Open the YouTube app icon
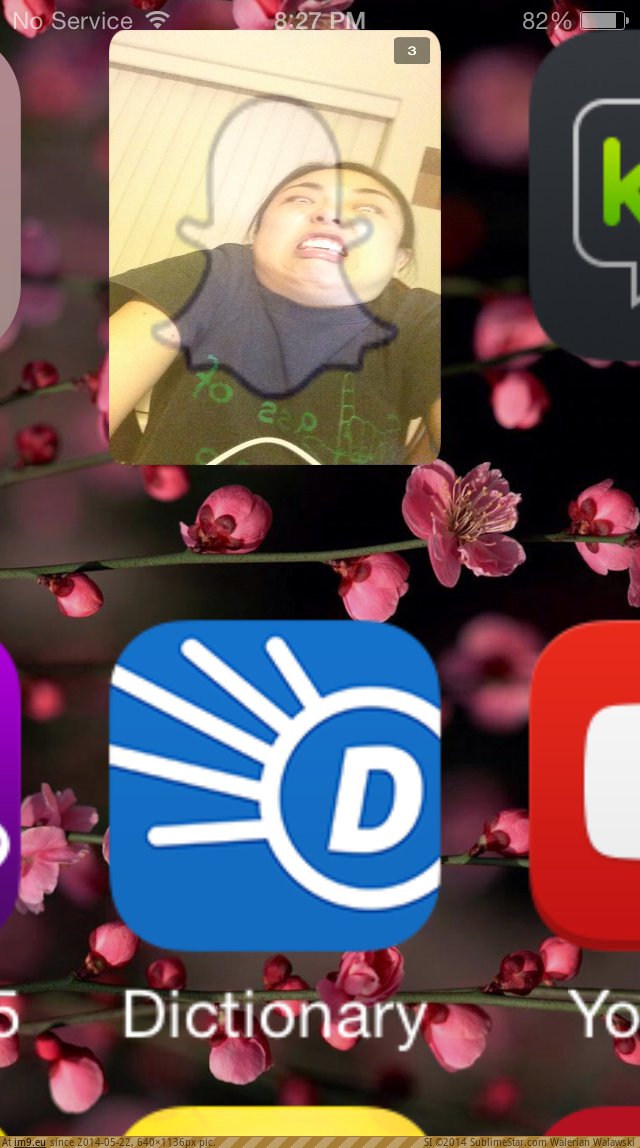640x1148 pixels. 584,786
